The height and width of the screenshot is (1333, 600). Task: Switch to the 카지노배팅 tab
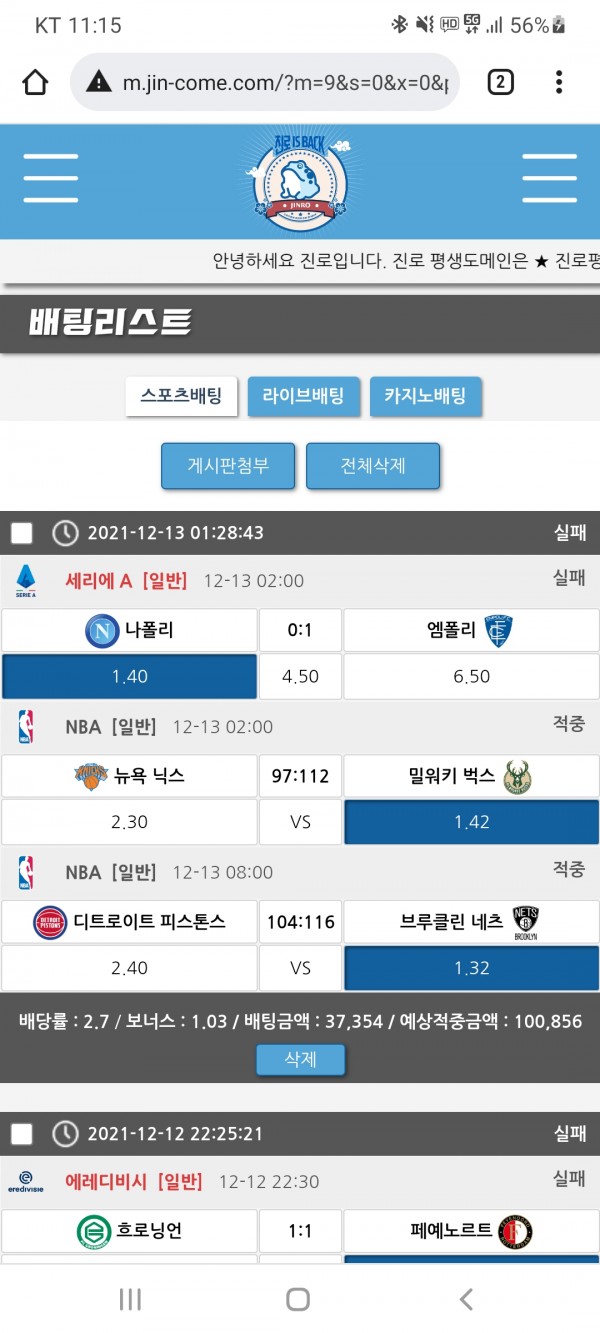point(425,396)
